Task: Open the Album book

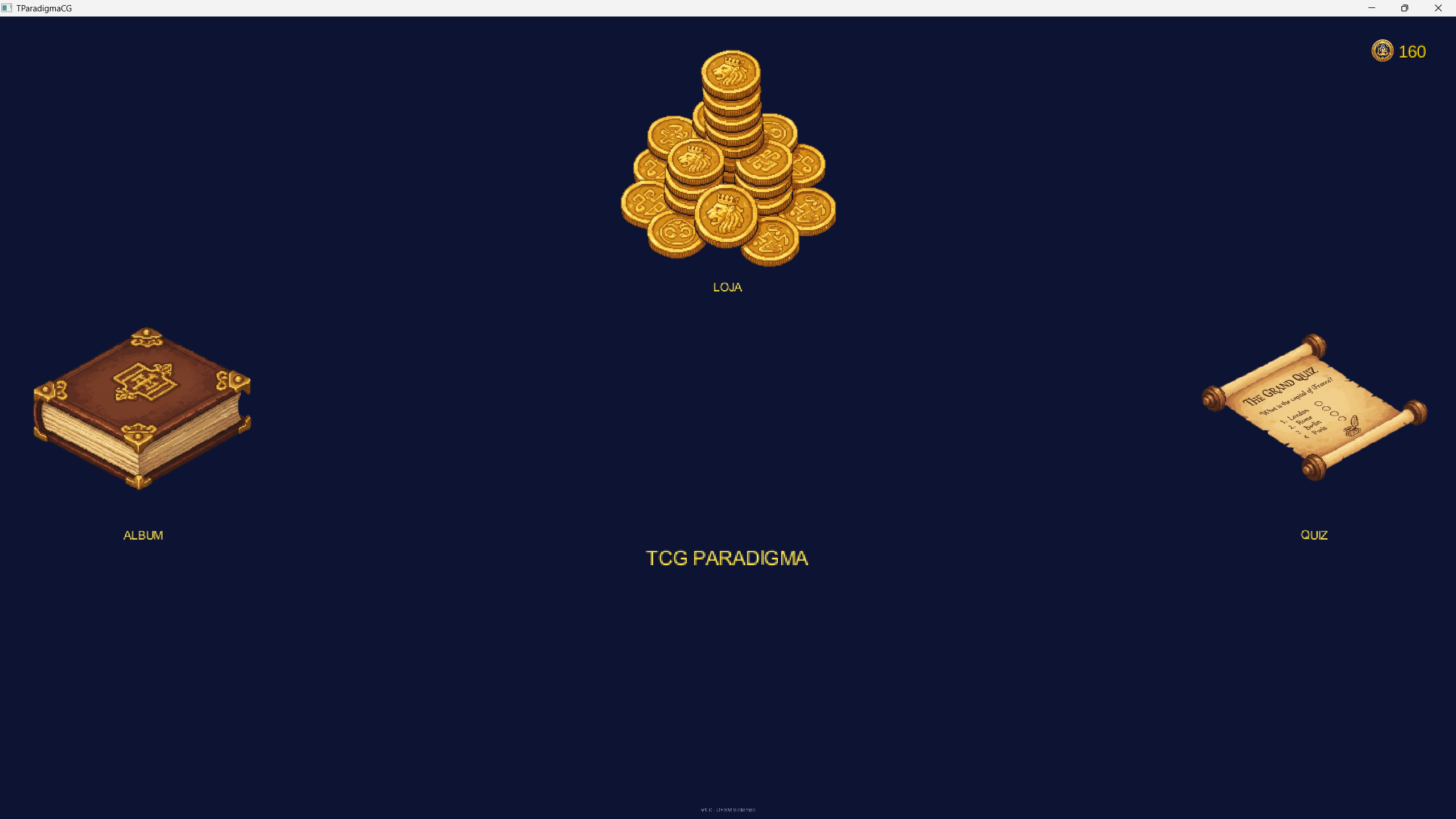Action: pyautogui.click(x=142, y=408)
